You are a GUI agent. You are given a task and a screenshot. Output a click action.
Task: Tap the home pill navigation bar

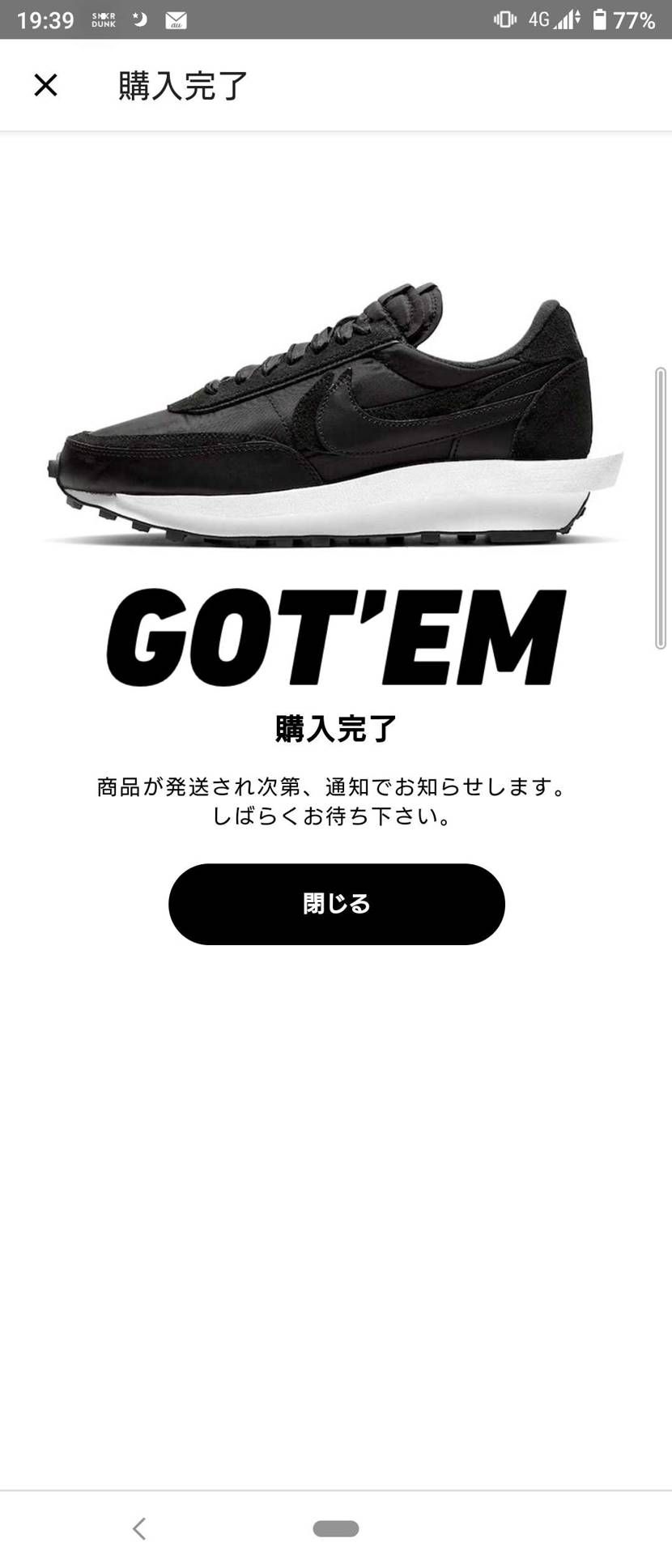[x=336, y=1528]
